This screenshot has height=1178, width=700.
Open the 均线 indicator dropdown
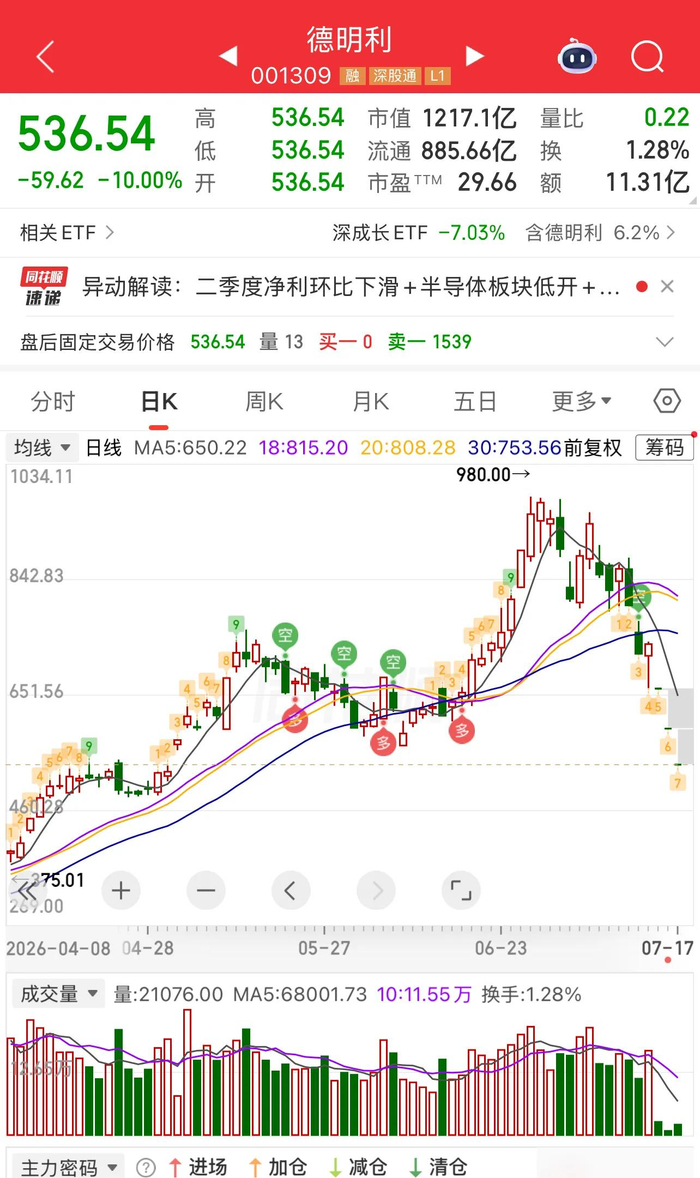pos(44,449)
